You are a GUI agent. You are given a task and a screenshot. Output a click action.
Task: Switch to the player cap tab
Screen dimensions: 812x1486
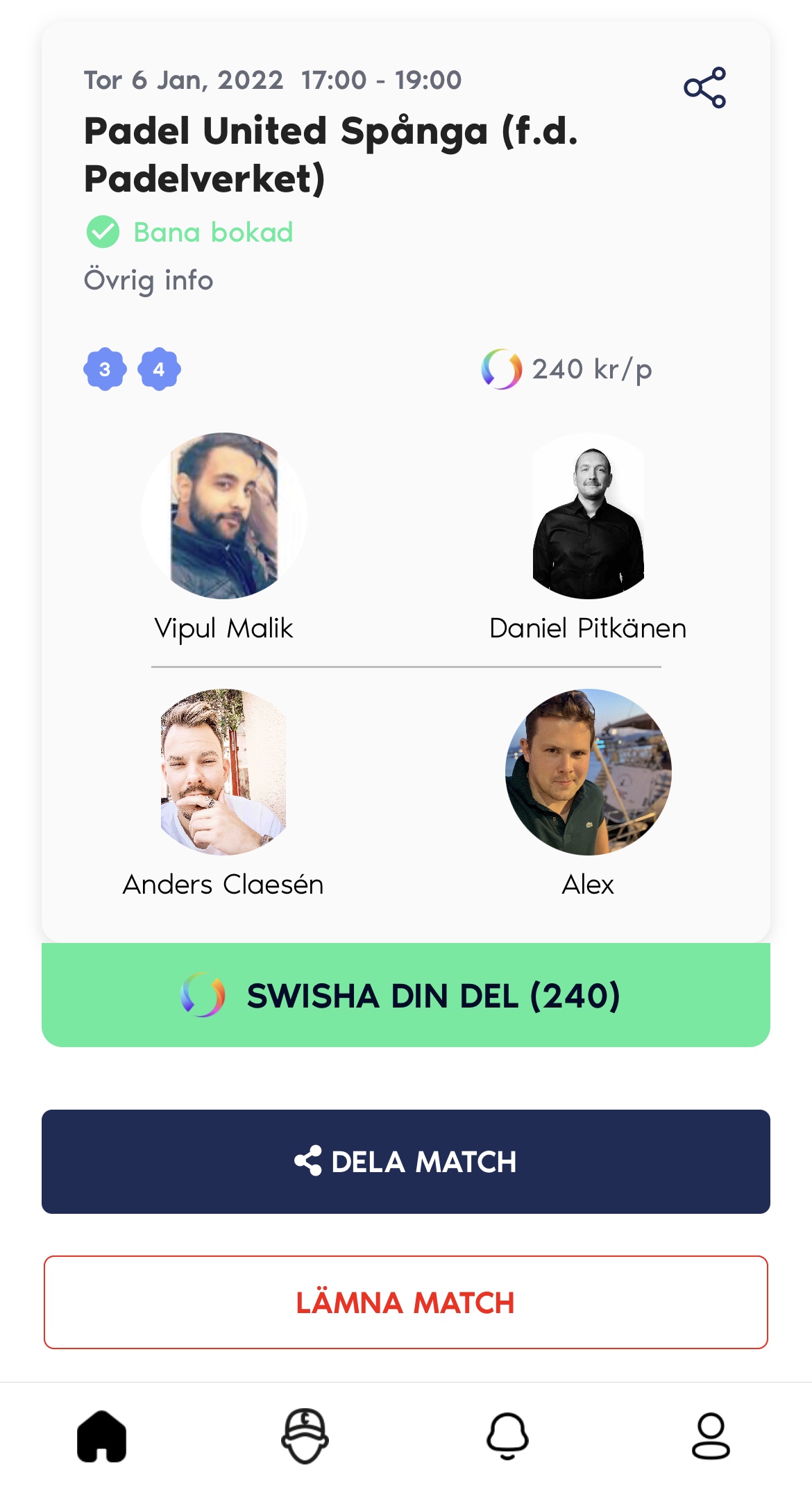pyautogui.click(x=305, y=1436)
